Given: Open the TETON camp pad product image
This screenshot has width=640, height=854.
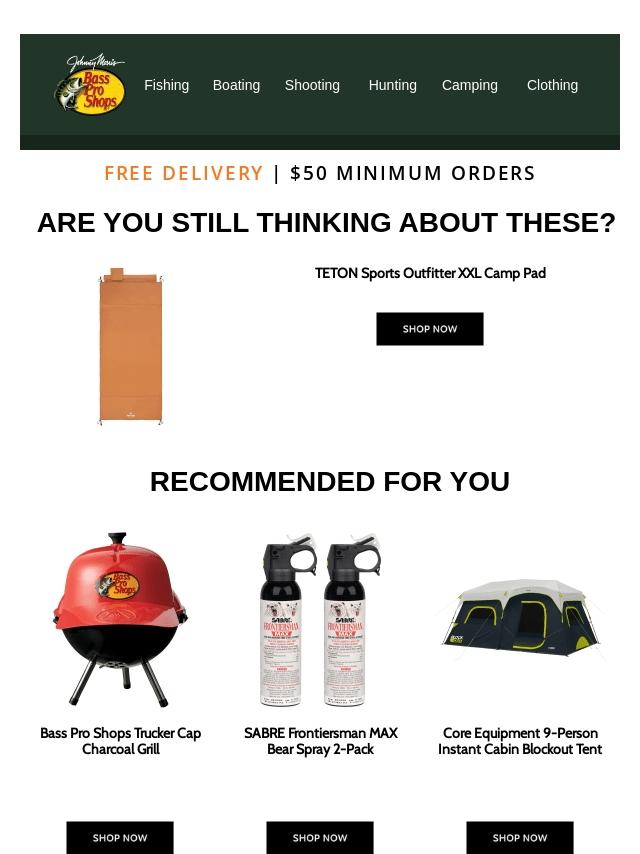Looking at the screenshot, I should click(x=130, y=347).
